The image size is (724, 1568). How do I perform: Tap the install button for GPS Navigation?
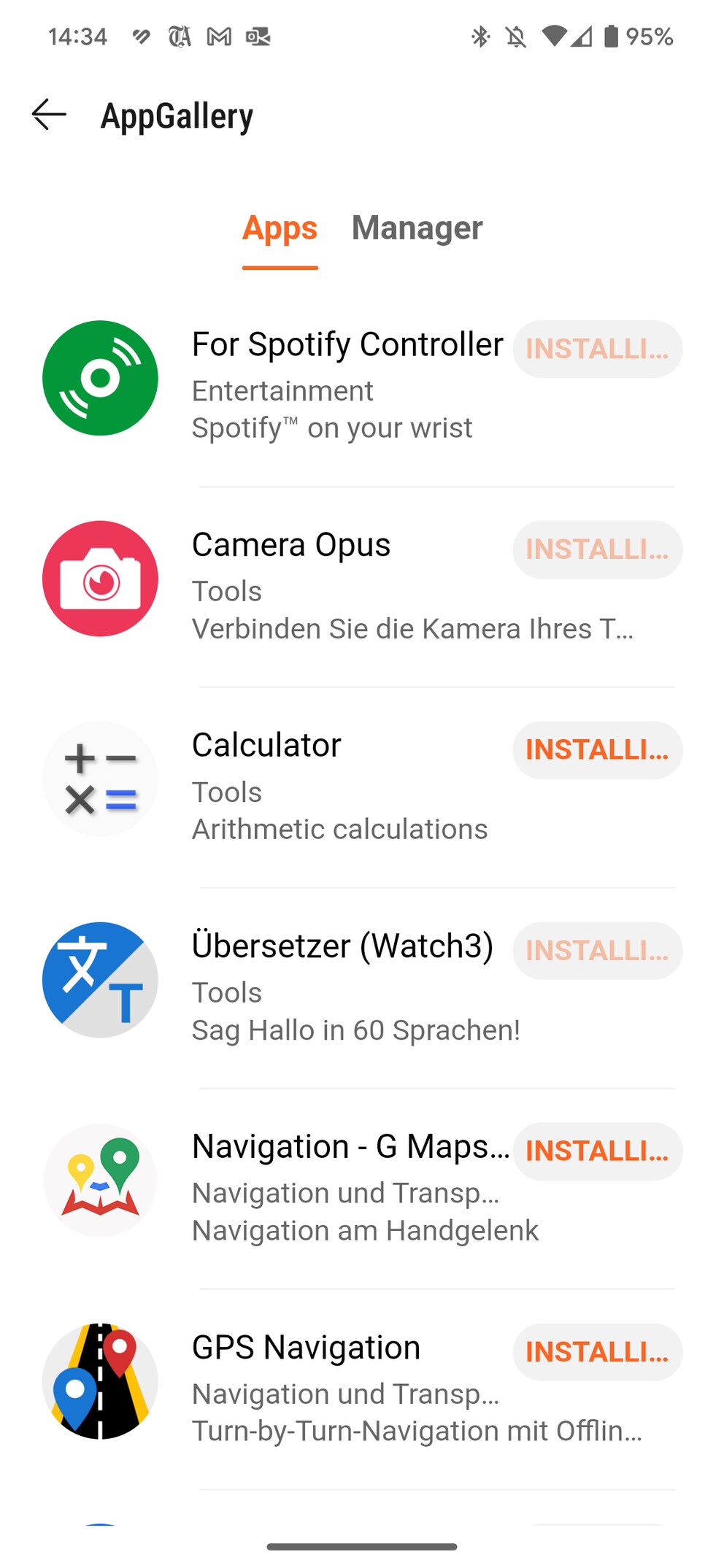[597, 1352]
